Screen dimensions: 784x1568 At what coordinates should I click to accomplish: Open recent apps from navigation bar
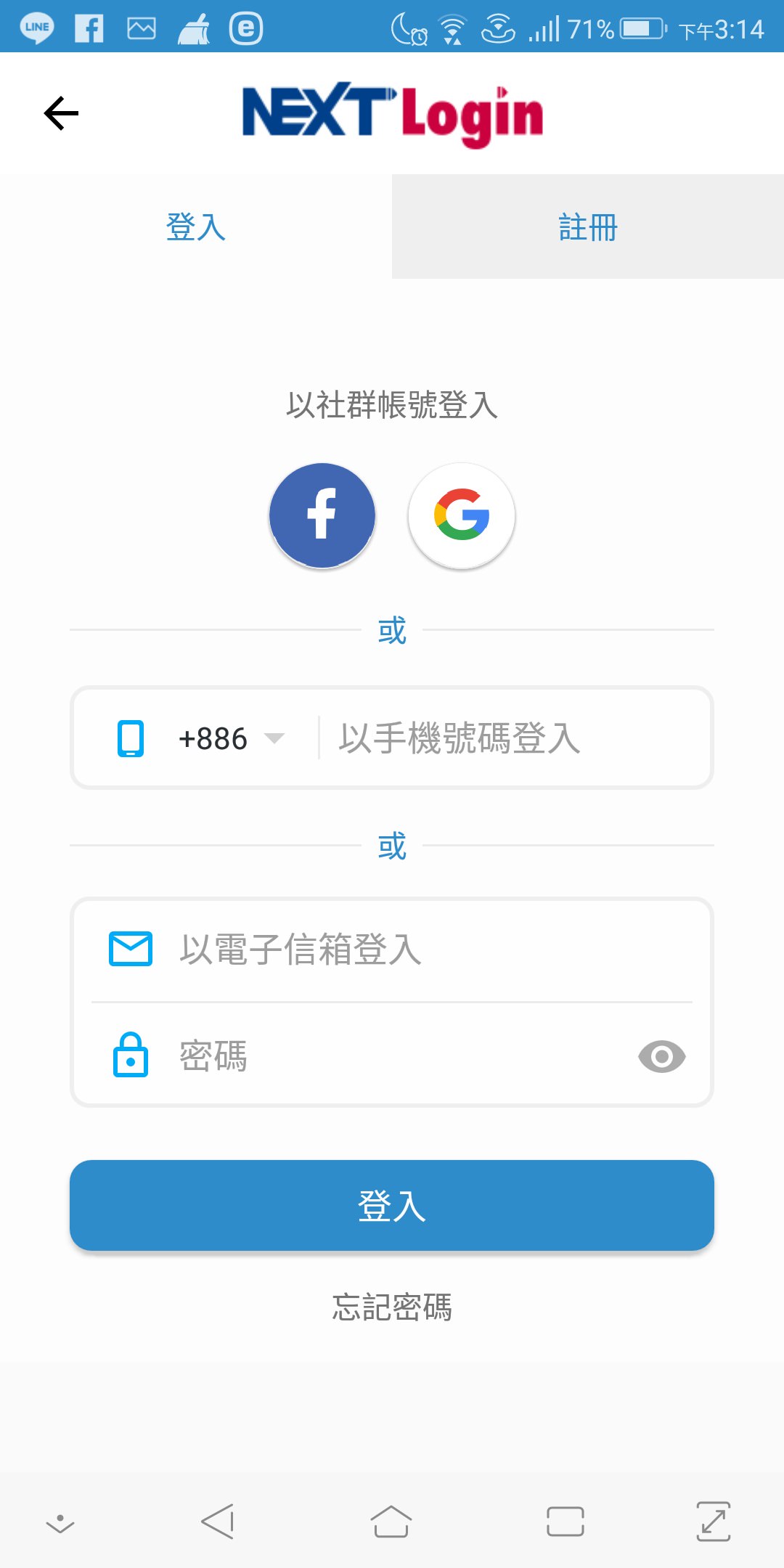[x=565, y=1522]
